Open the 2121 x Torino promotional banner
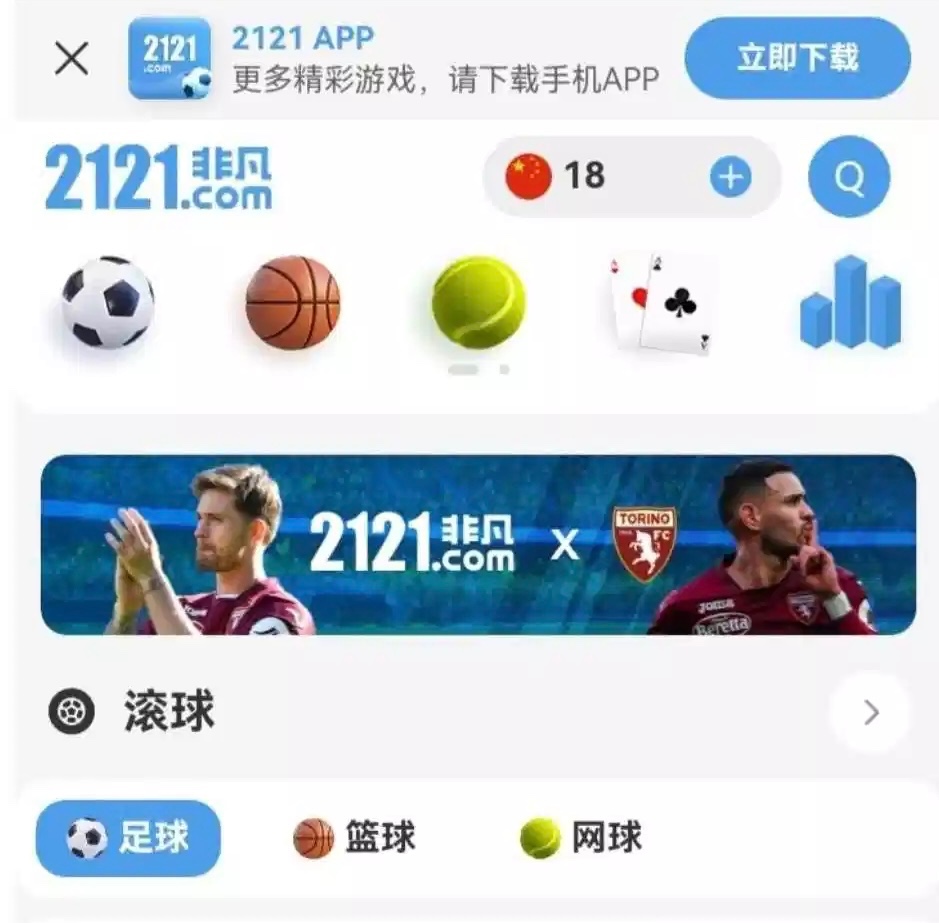Screen dimensions: 939x923 [x=478, y=545]
